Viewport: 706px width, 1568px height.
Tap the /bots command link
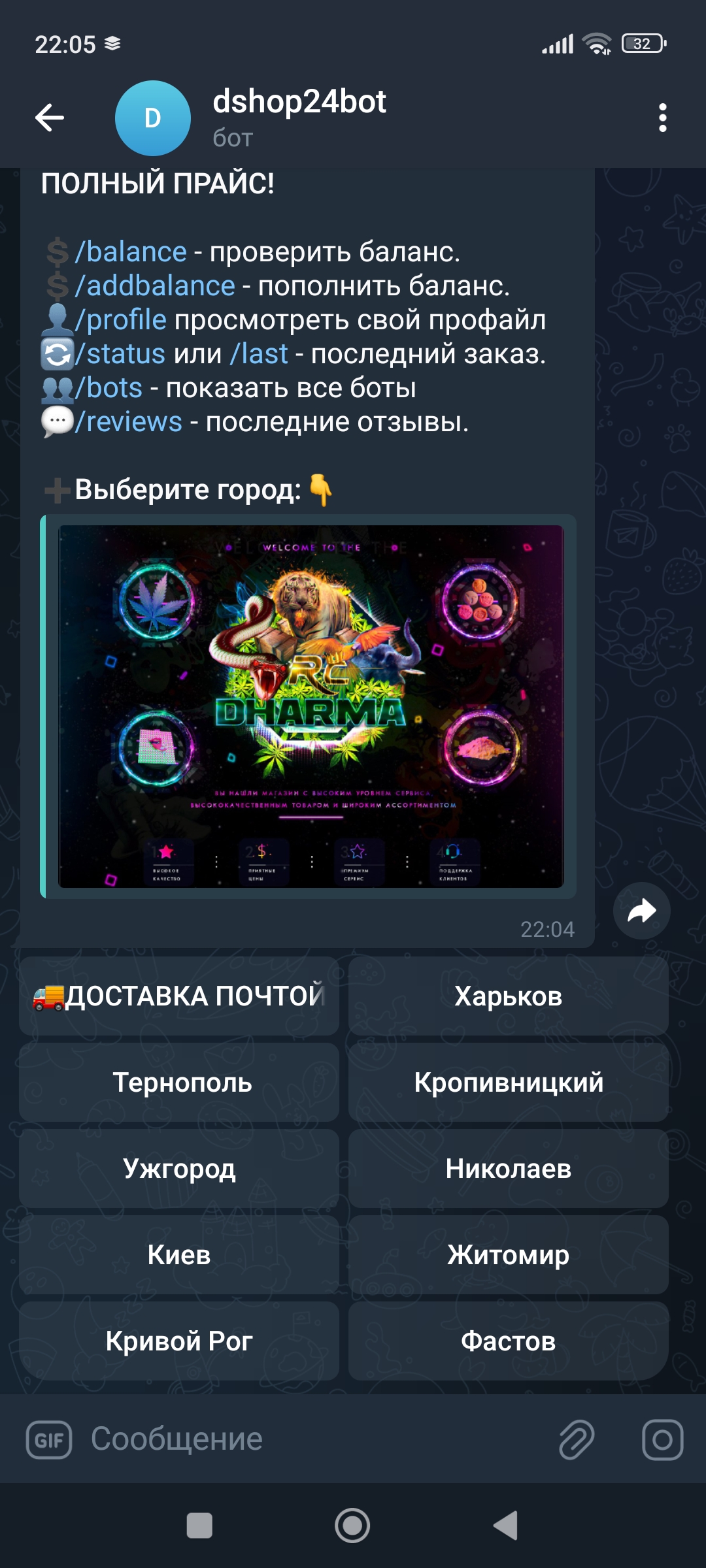[x=109, y=388]
